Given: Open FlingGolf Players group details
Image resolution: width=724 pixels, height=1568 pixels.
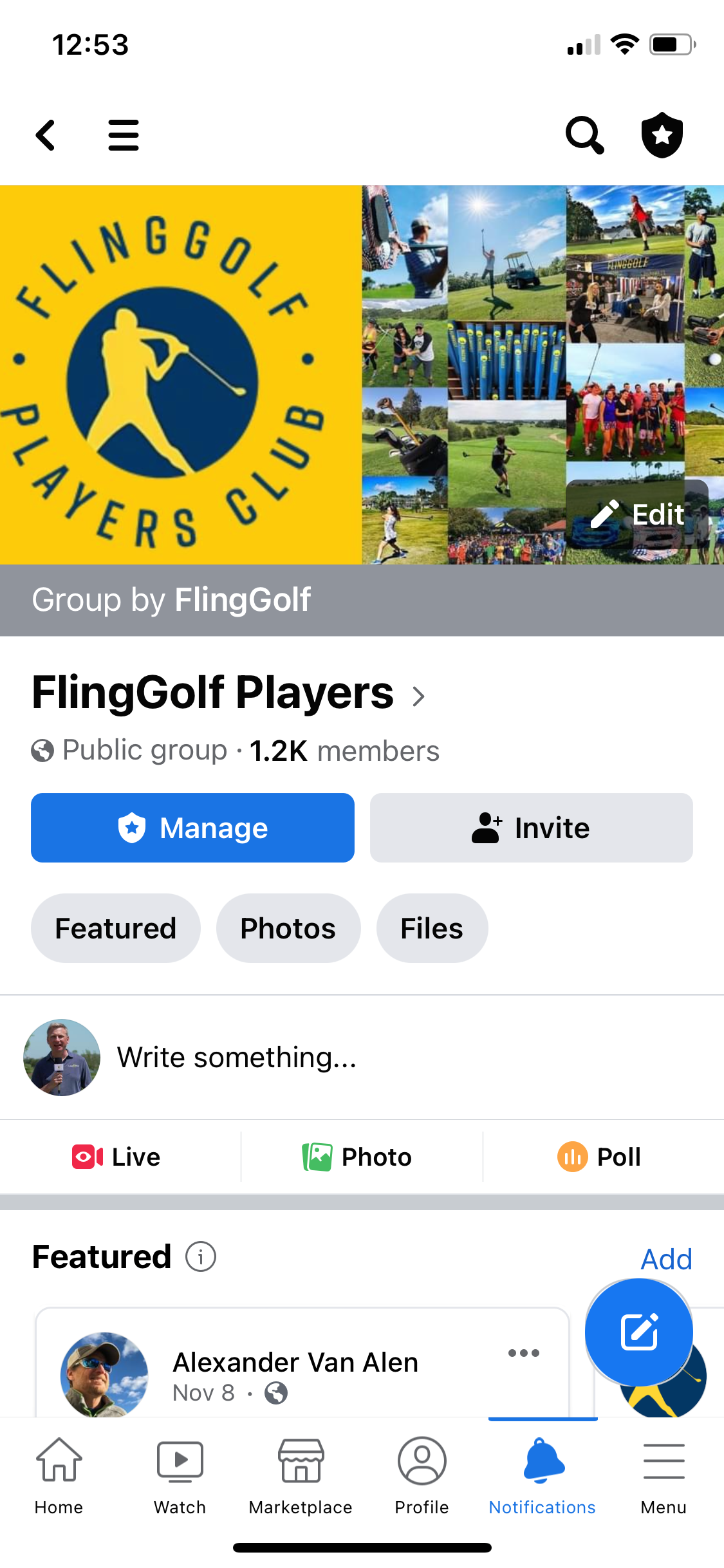Looking at the screenshot, I should pos(228,694).
